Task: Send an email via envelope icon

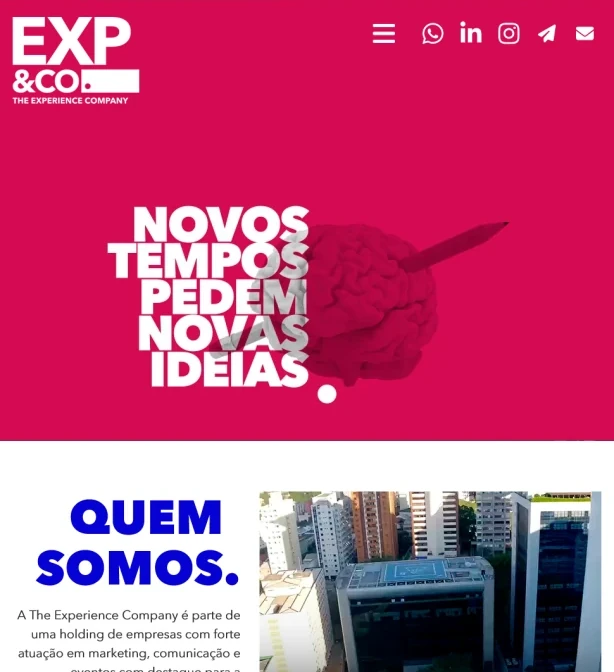Action: coord(585,34)
